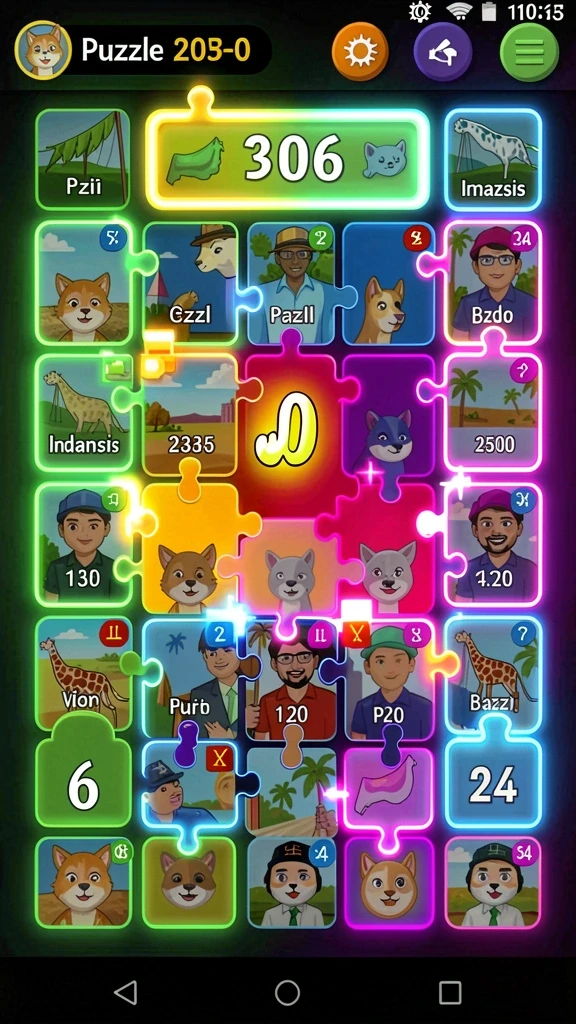Go to the home screen via the circle button
Viewport: 576px width, 1024px height.
tap(287, 992)
